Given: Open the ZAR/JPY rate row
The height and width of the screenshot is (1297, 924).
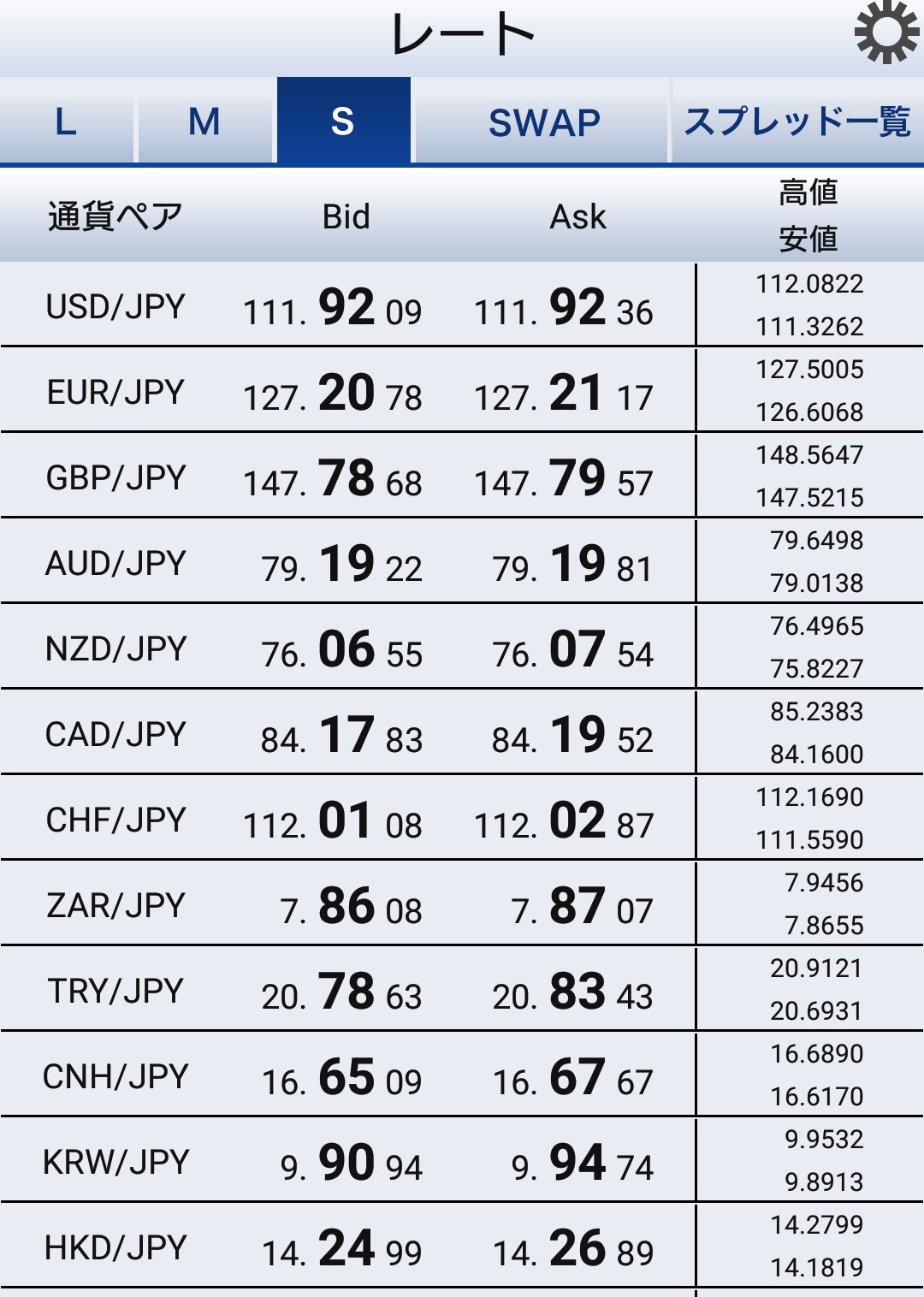Looking at the screenshot, I should pos(116,905).
